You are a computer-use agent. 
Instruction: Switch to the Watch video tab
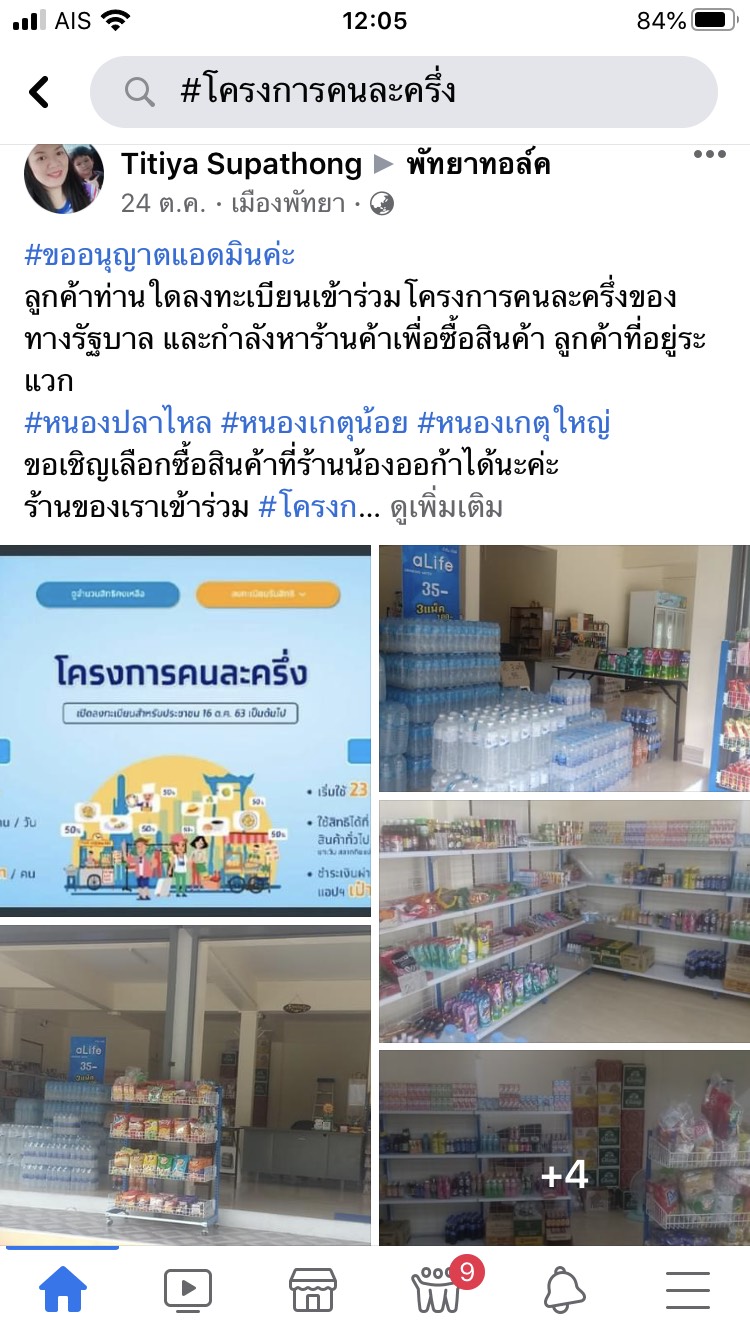(188, 1290)
